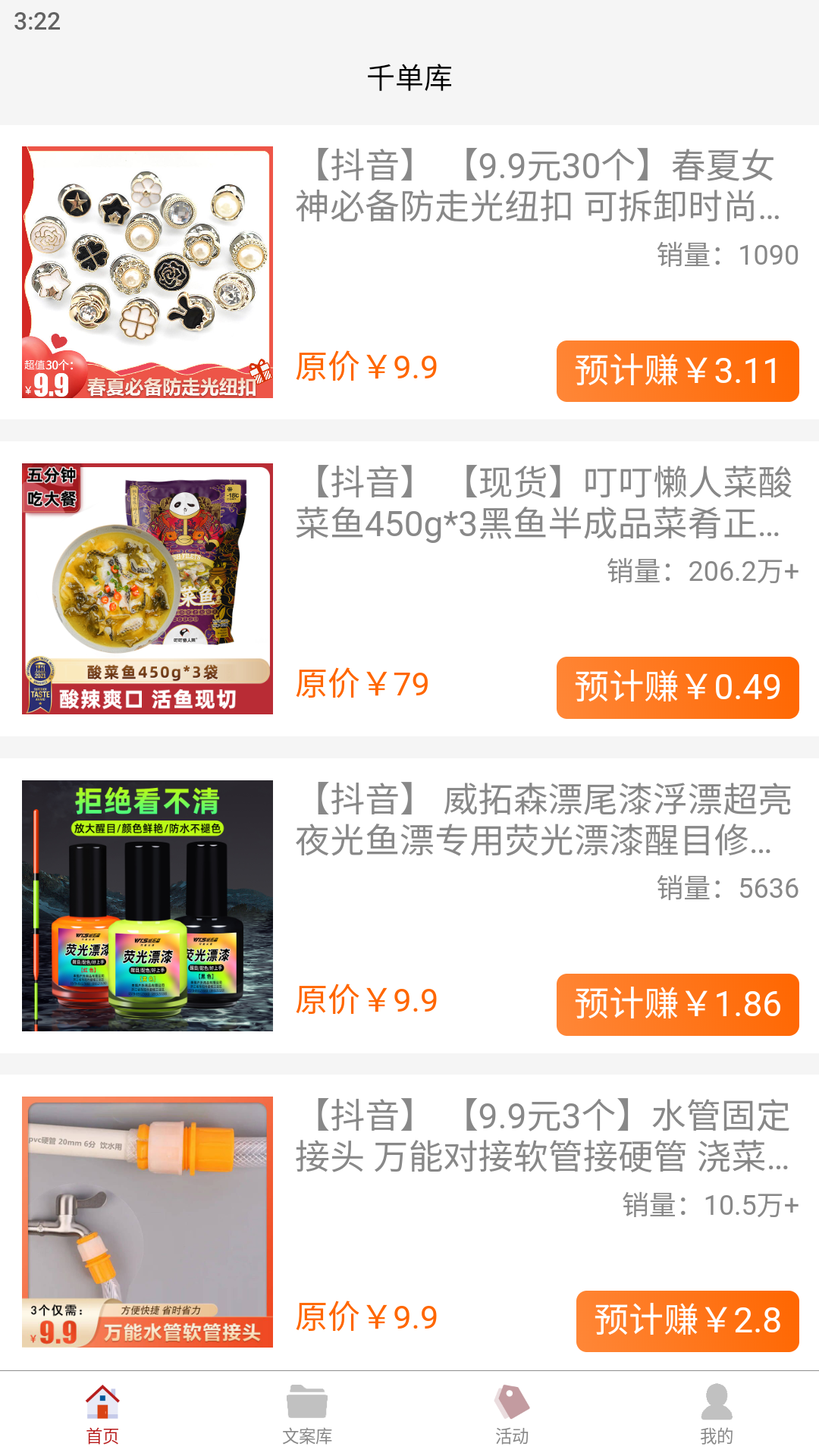This screenshot has width=819, height=1456.
Task: View the 水管固定接头 product listing
Action: point(542,1137)
